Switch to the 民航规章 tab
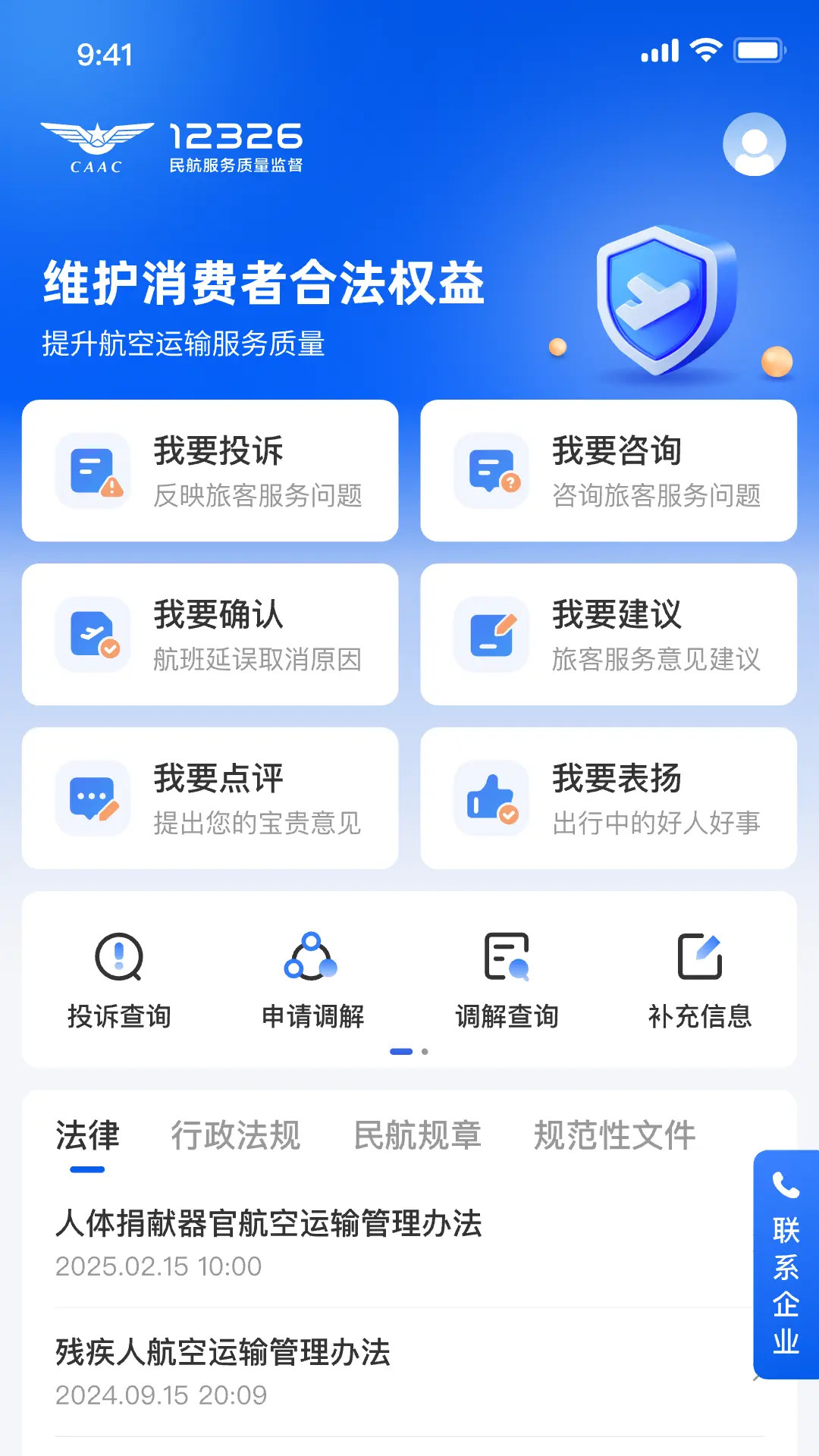819x1456 pixels. 417,1135
